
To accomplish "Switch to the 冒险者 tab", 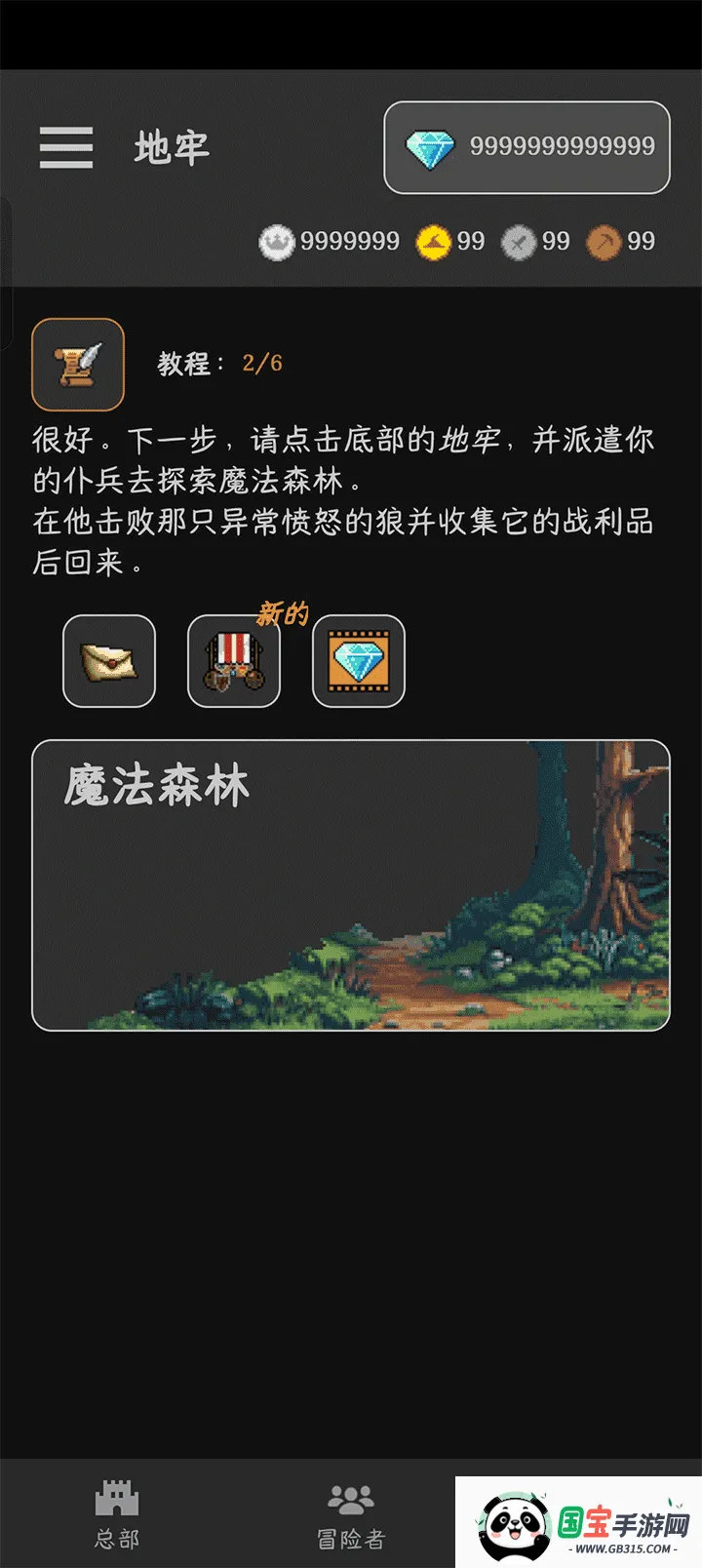I will 351,1514.
